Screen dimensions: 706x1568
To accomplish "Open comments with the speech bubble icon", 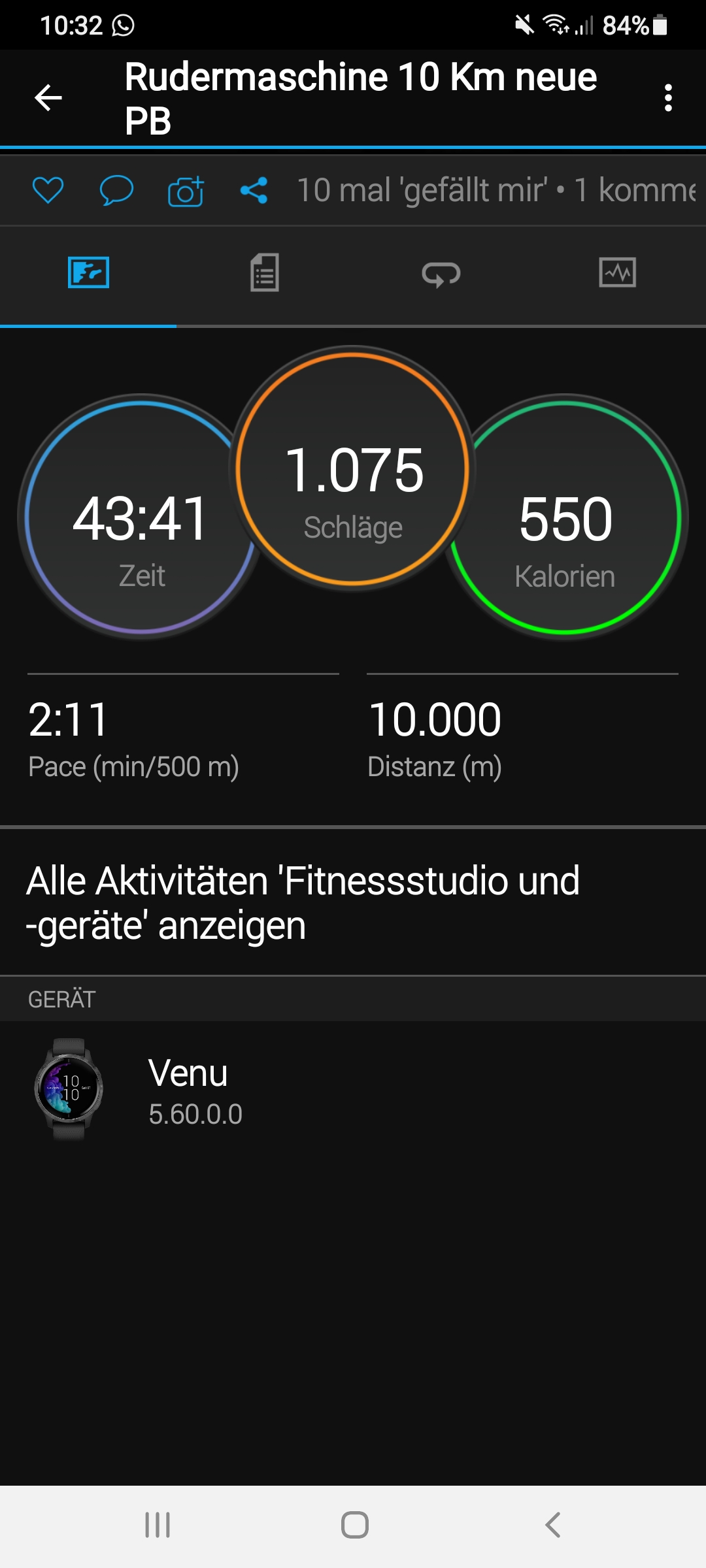I will pos(116,191).
